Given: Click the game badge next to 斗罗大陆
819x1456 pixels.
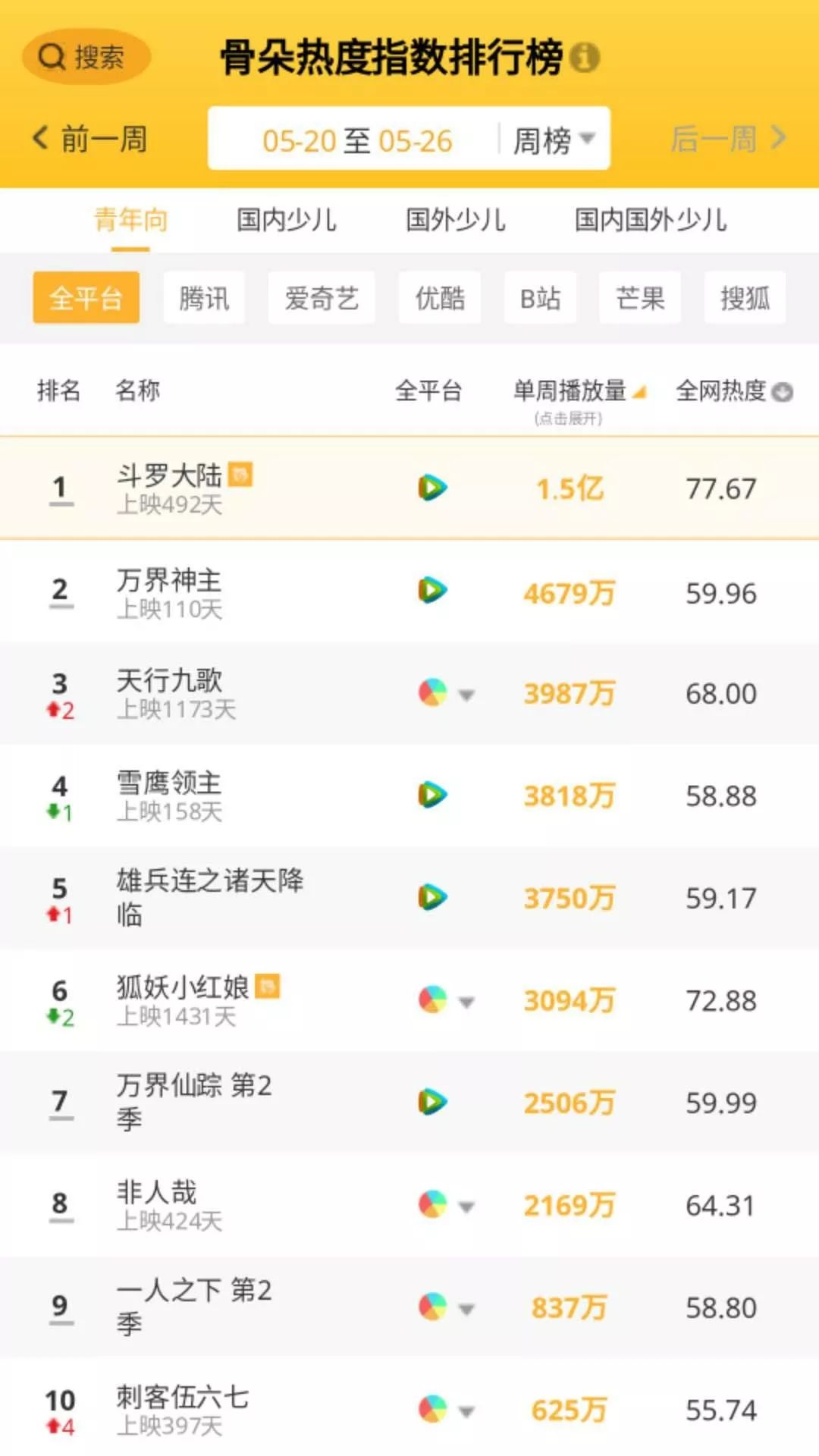Looking at the screenshot, I should (241, 474).
